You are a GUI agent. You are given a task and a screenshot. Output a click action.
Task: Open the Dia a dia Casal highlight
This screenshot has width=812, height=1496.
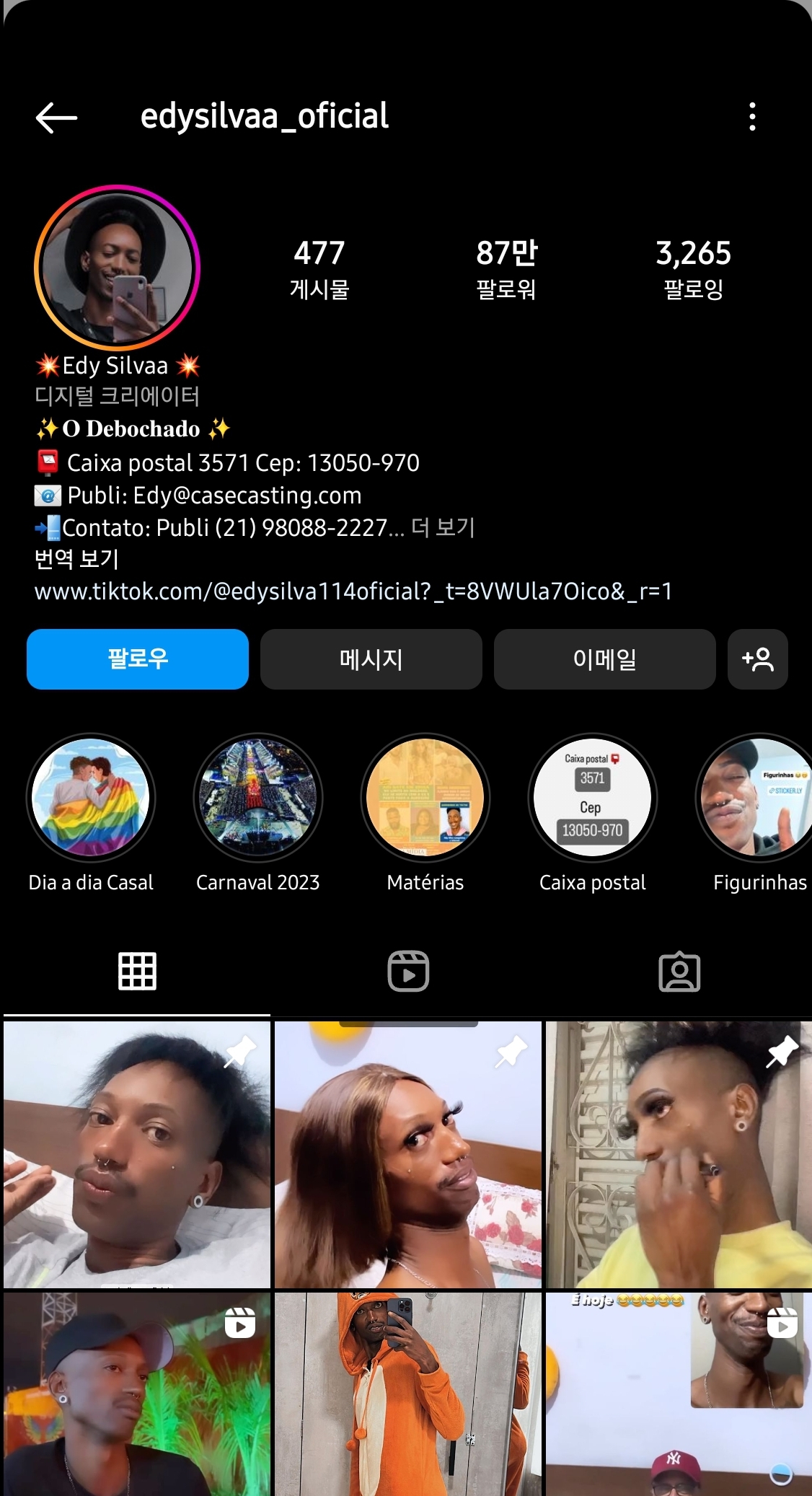(91, 798)
